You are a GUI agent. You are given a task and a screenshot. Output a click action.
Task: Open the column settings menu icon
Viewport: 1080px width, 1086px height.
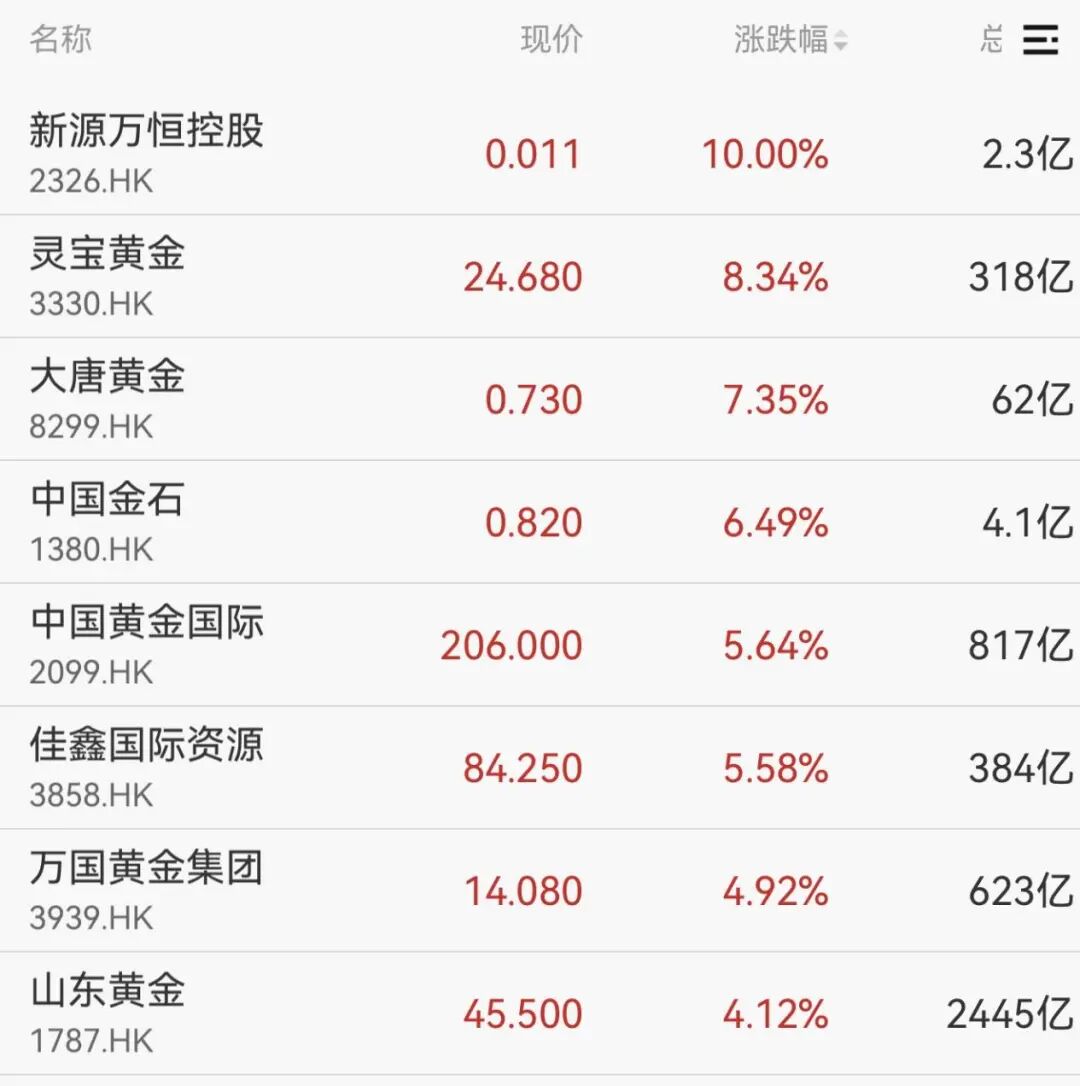click(1040, 40)
